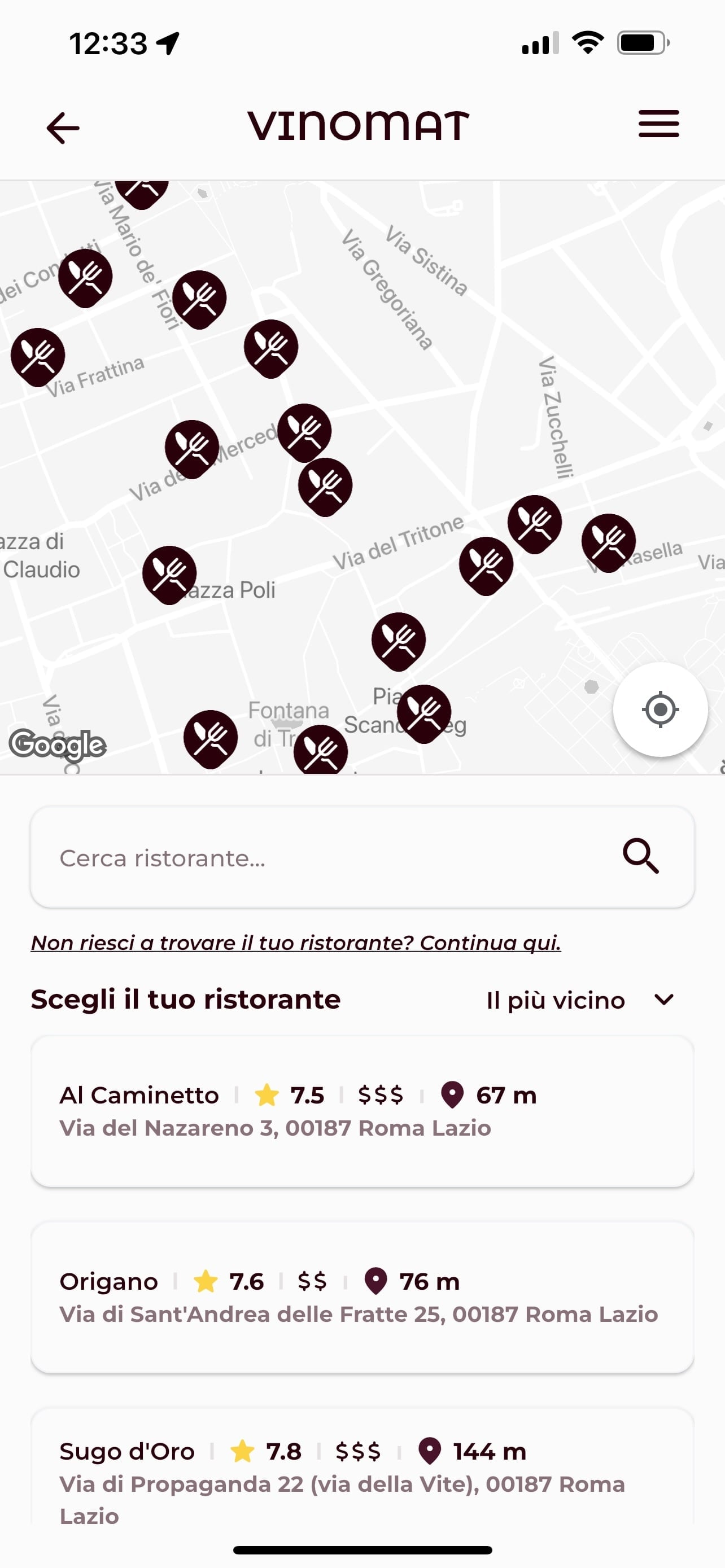
Task: Tap the magnifier search icon
Action: point(640,856)
